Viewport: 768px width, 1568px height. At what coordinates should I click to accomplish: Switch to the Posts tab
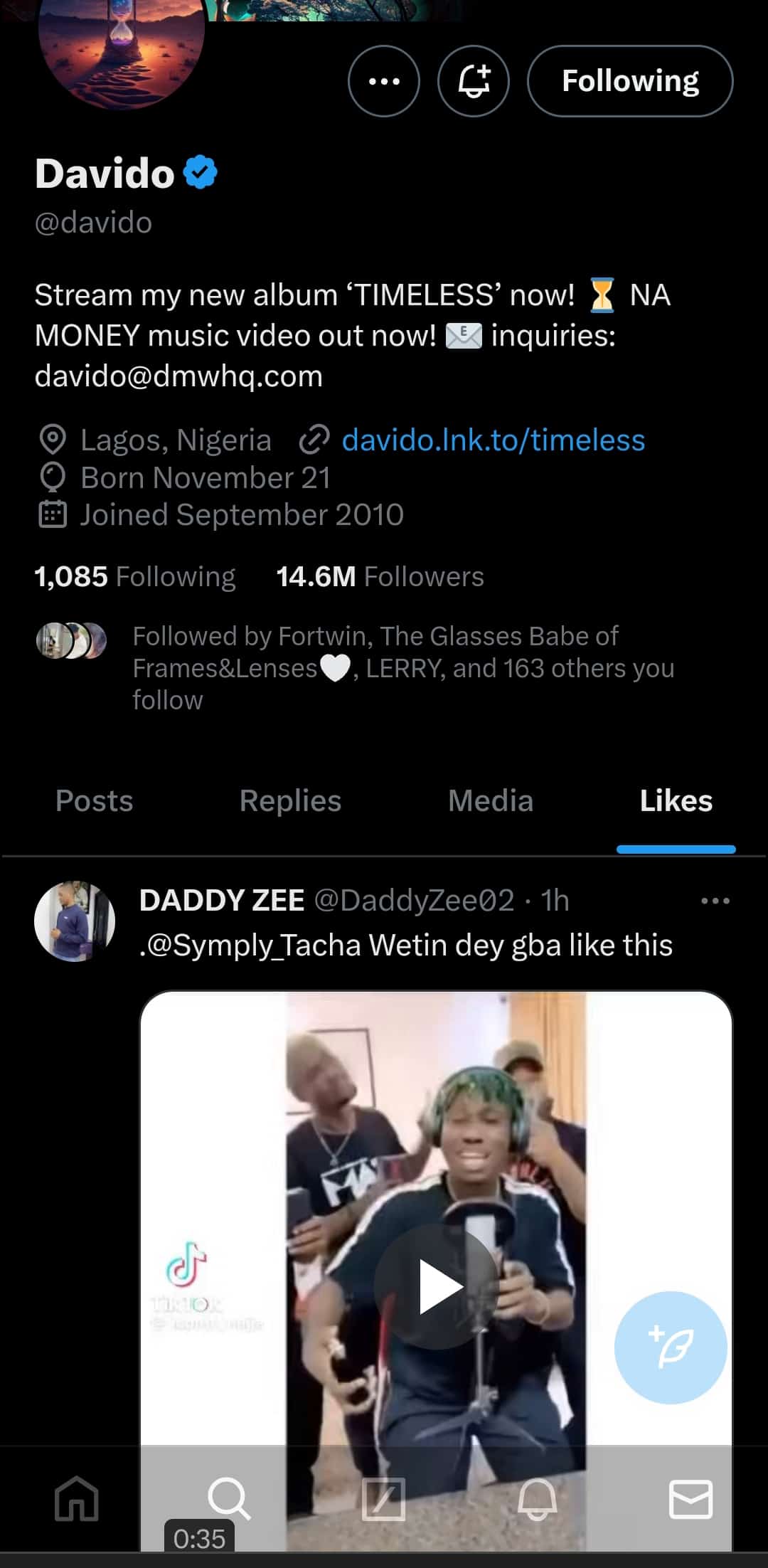point(95,801)
